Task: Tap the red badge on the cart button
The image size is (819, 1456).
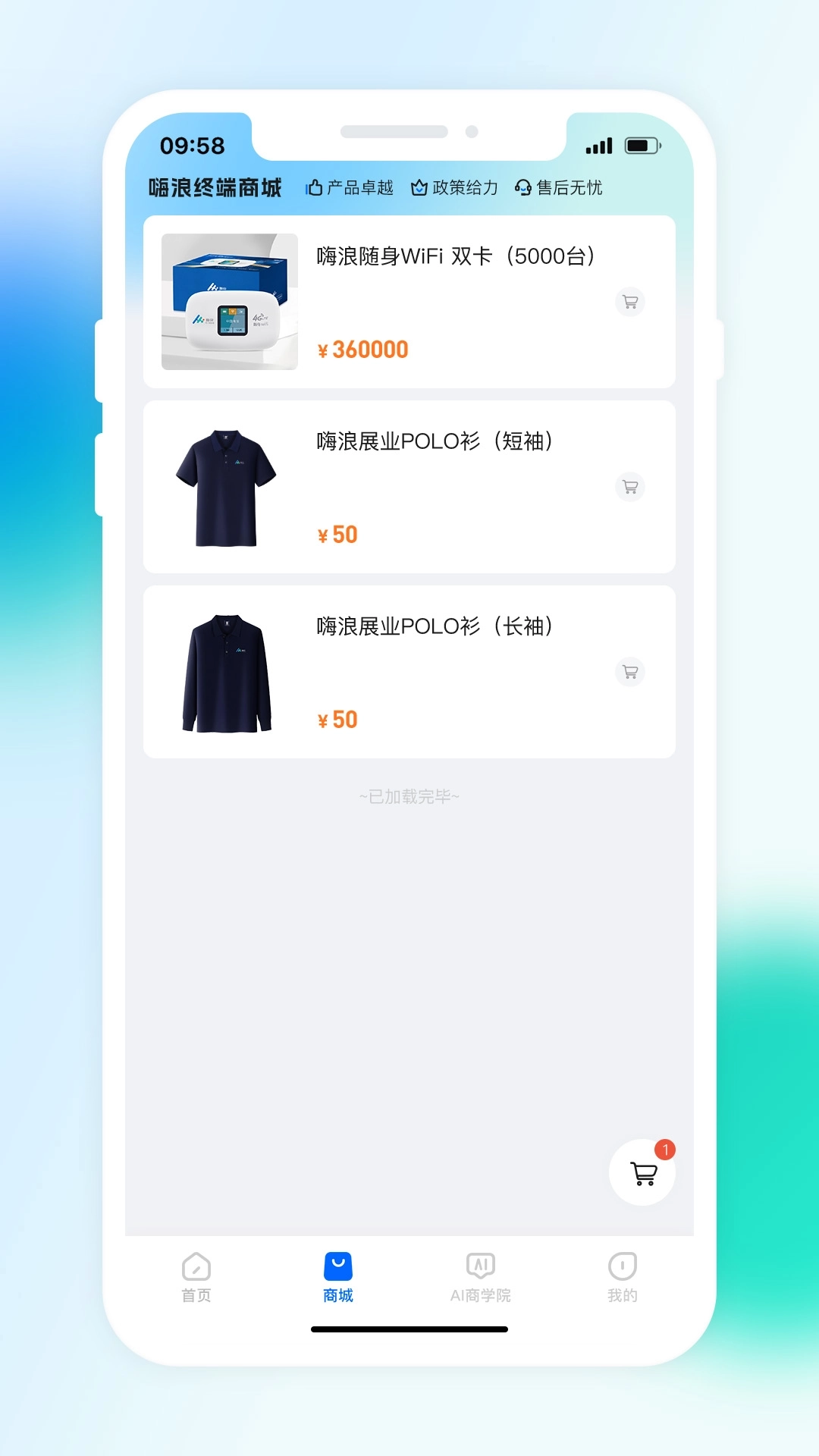Action: [665, 1150]
